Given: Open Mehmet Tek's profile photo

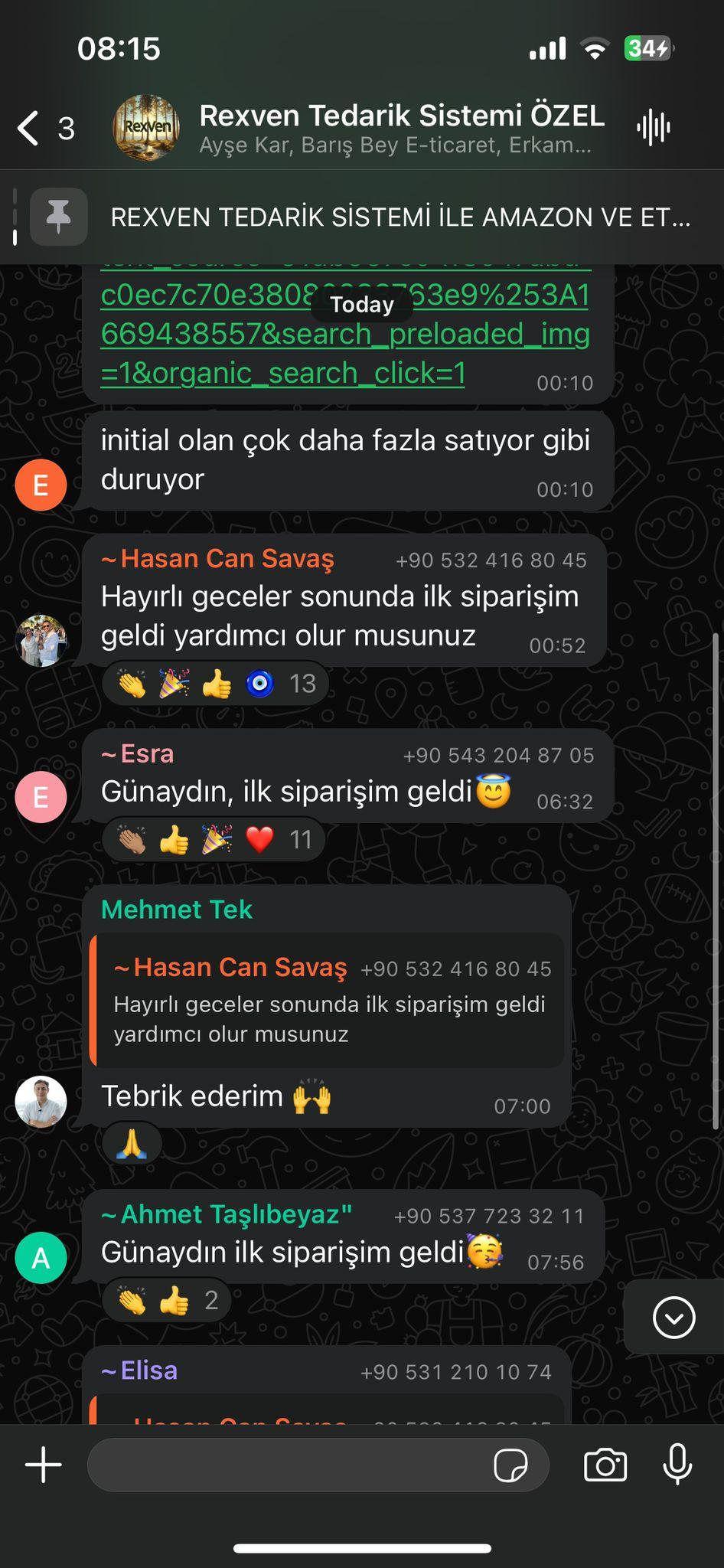Looking at the screenshot, I should 41,1102.
